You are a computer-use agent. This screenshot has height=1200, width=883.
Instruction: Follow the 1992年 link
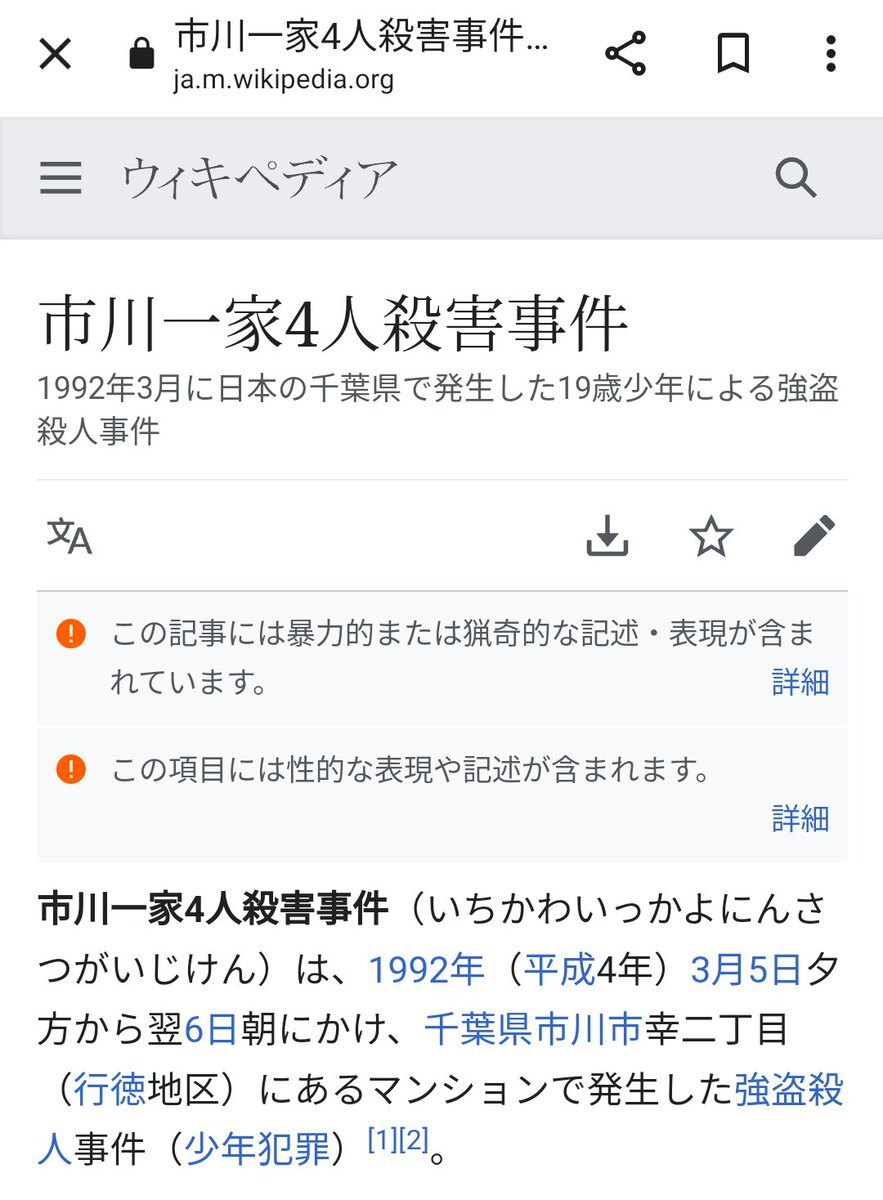click(x=427, y=968)
